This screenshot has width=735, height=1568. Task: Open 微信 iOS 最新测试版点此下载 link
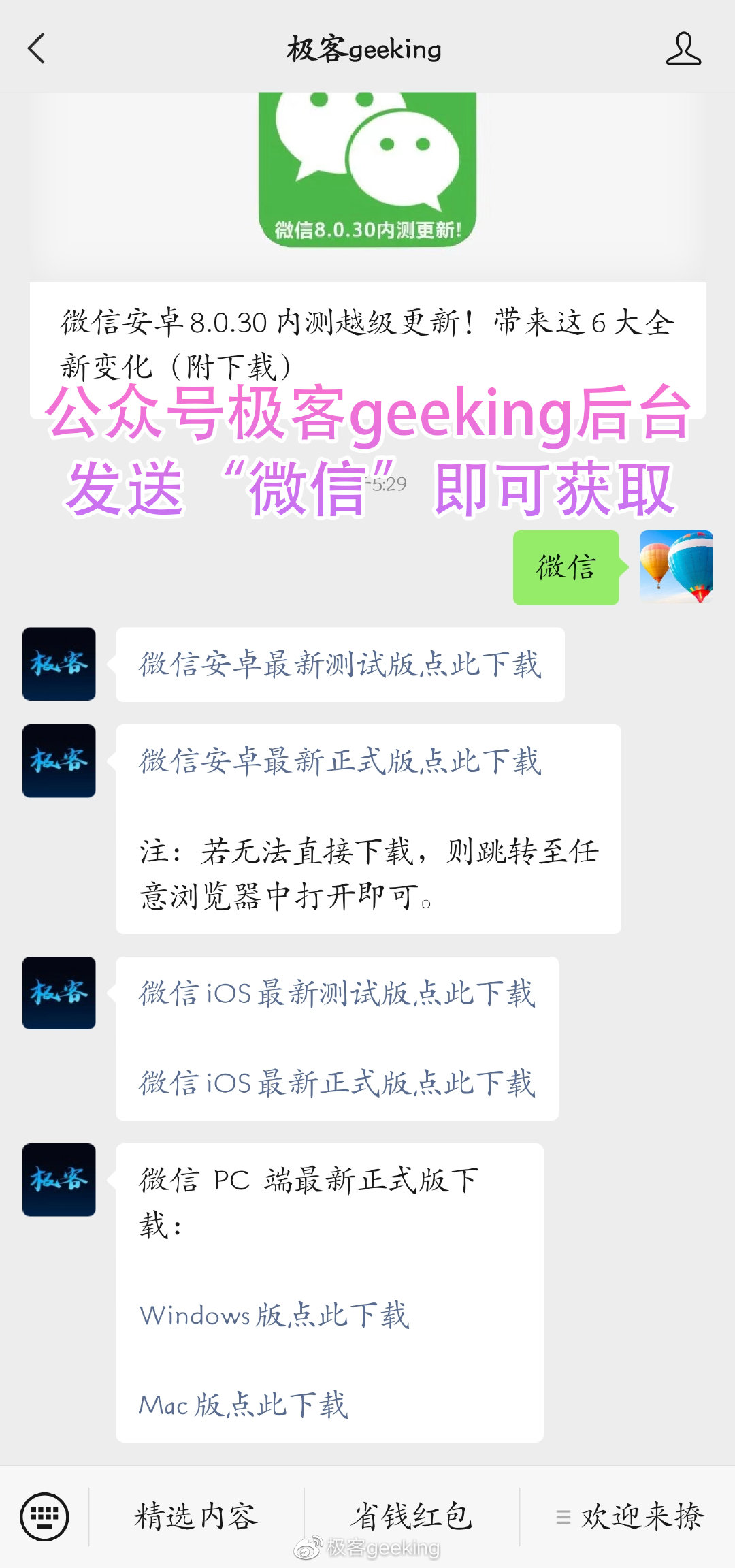pyautogui.click(x=337, y=993)
